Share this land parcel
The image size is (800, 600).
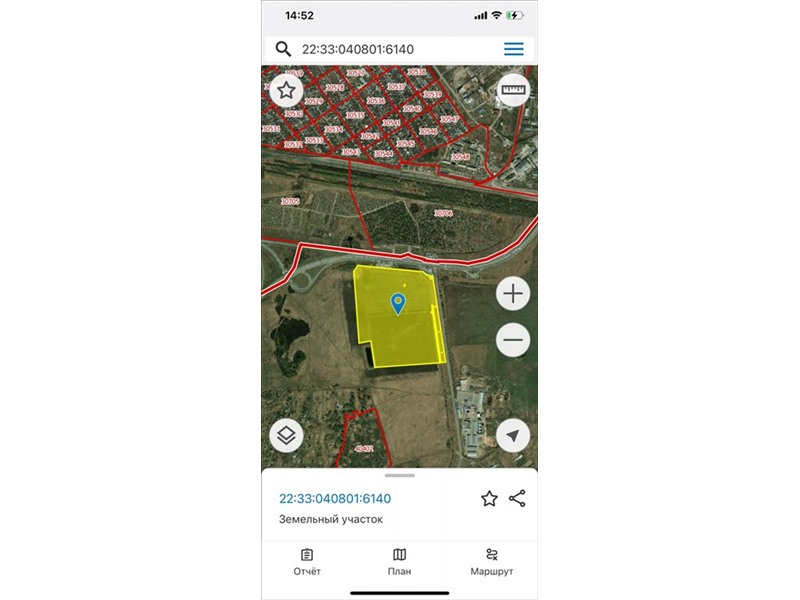tap(517, 498)
